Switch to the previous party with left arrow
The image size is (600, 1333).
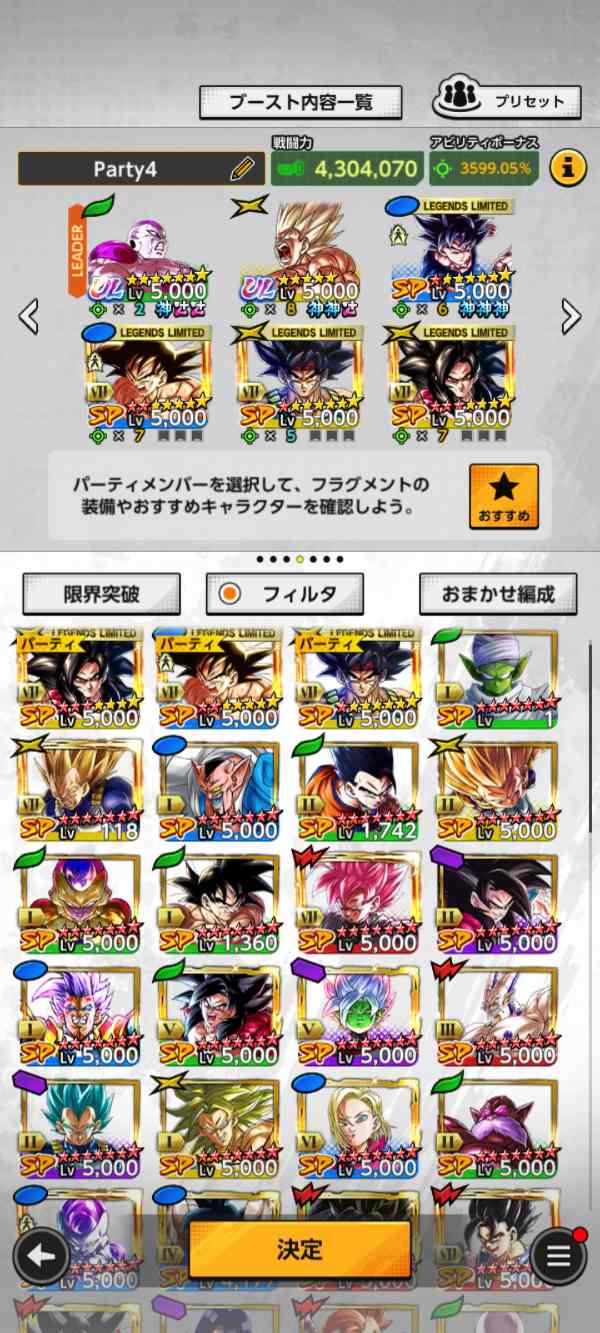pyautogui.click(x=29, y=317)
